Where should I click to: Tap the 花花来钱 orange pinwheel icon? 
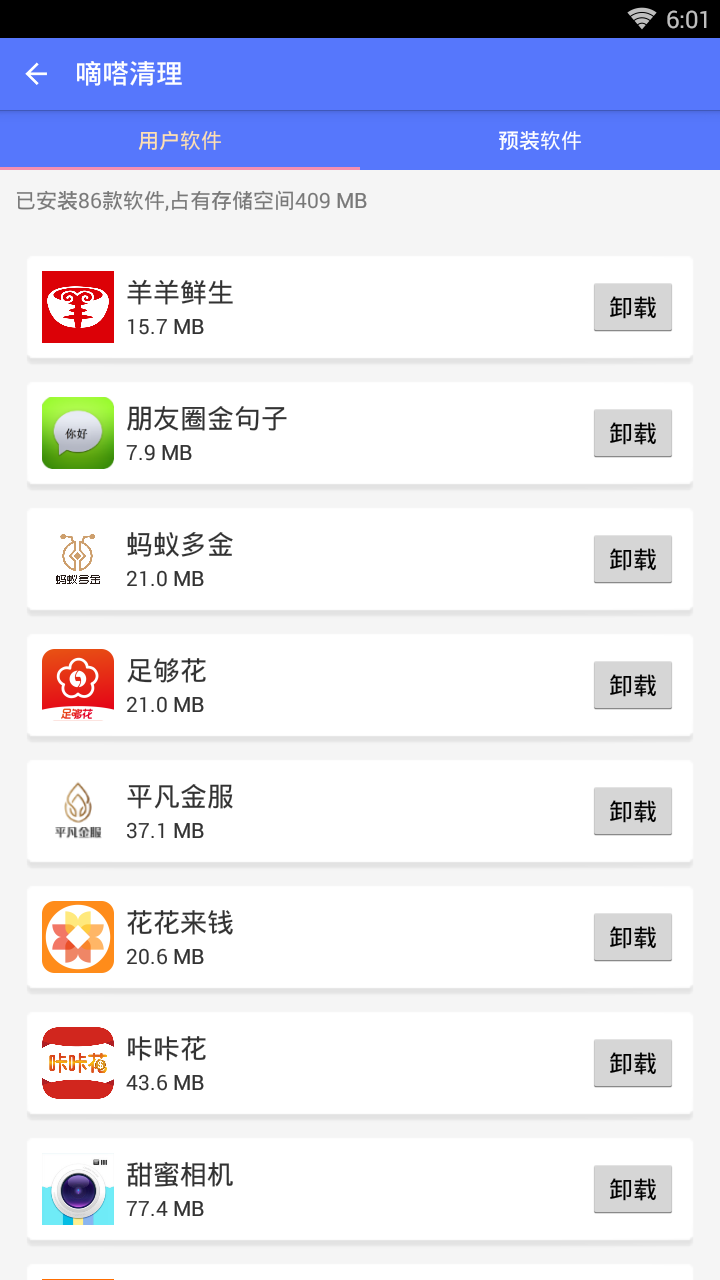[x=77, y=937]
